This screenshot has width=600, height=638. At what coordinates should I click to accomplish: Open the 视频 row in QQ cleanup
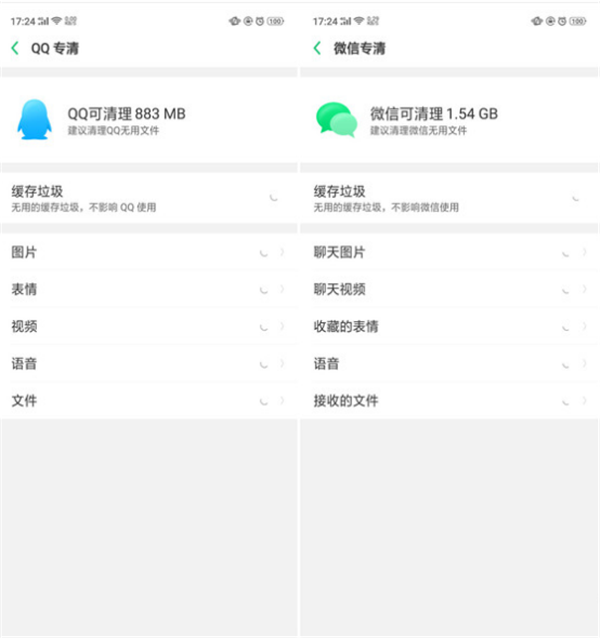tap(148, 326)
